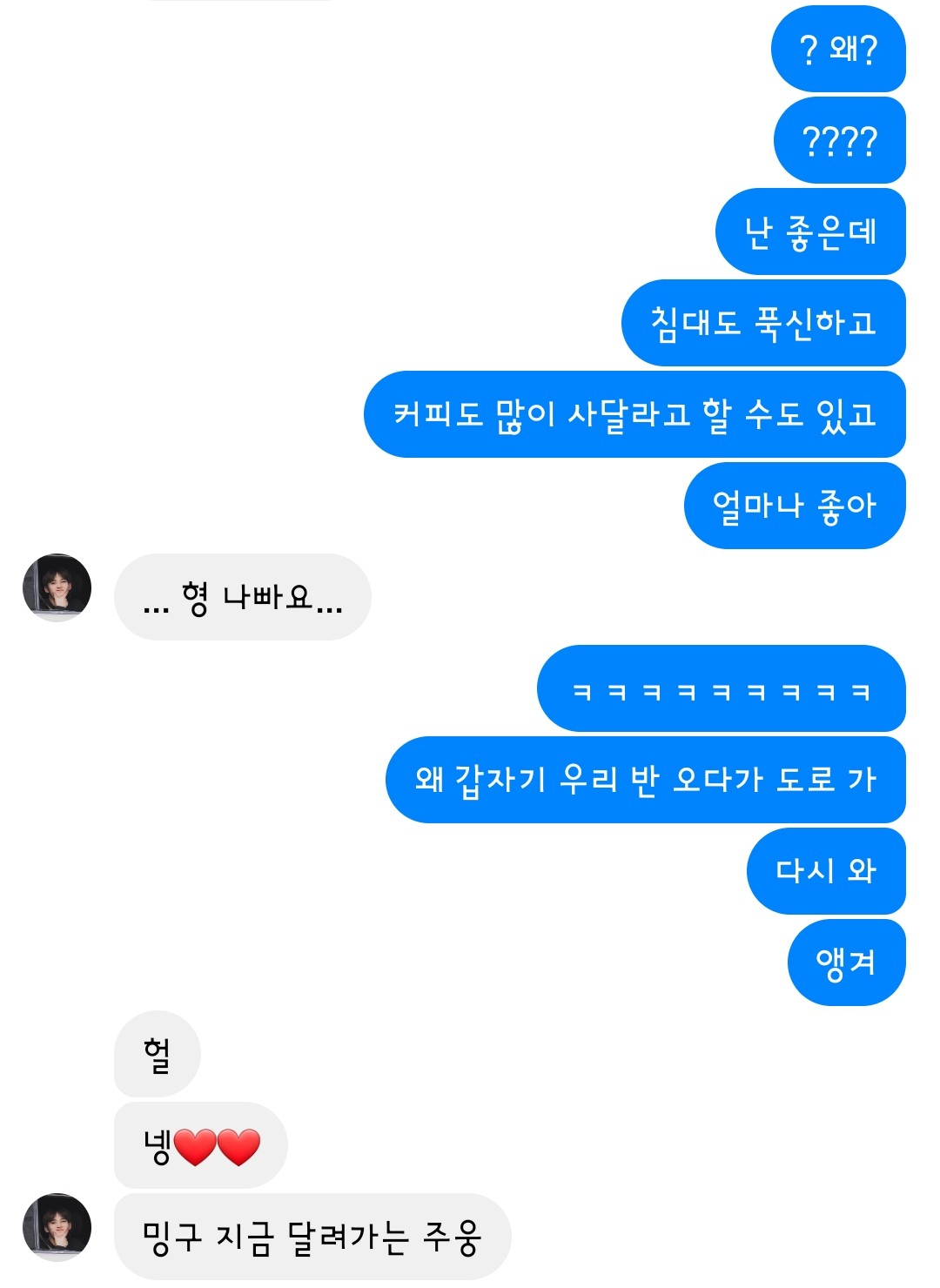The image size is (940, 1288).
Task: Open sender's avatar beside '형 나빠요' message
Action: click(57, 587)
